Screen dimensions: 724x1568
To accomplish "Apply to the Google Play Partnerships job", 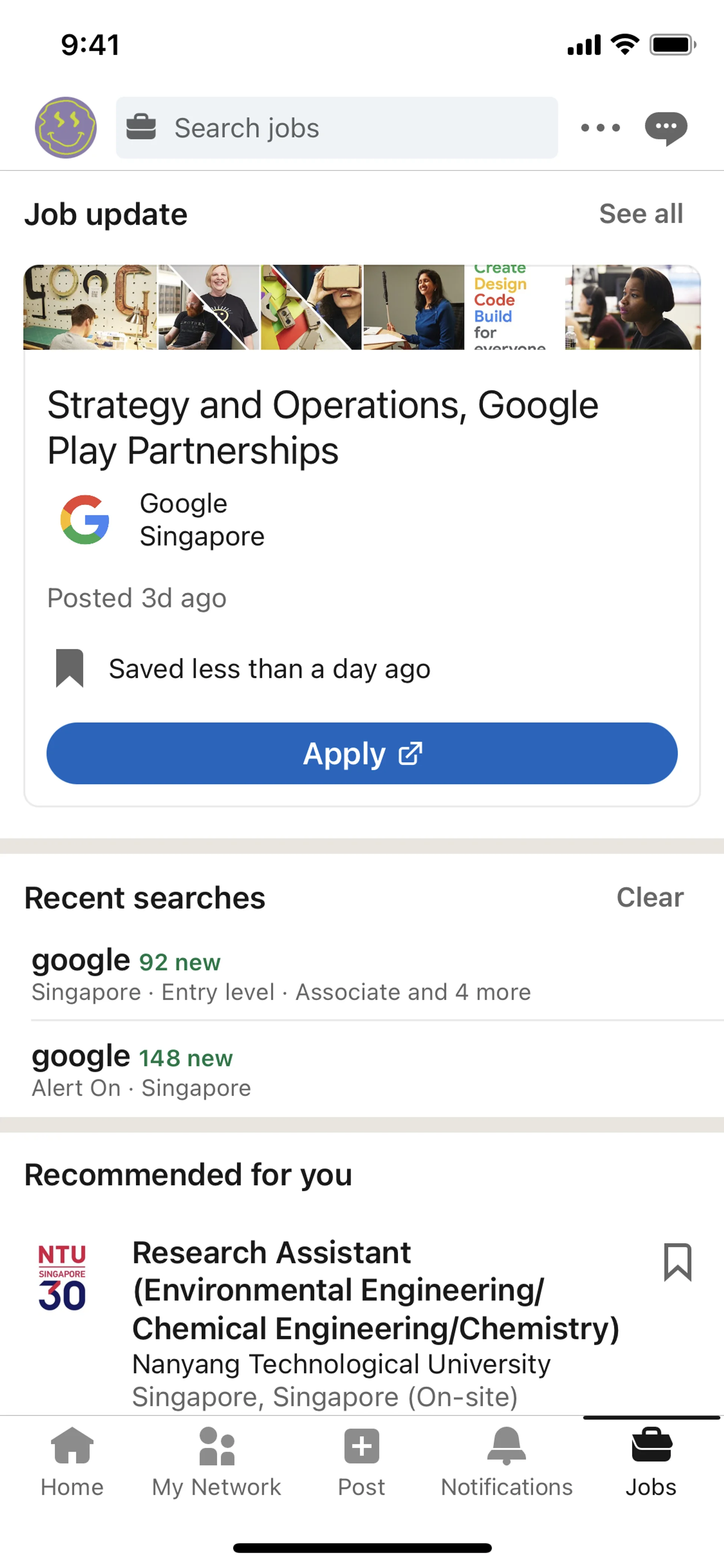I will point(362,753).
